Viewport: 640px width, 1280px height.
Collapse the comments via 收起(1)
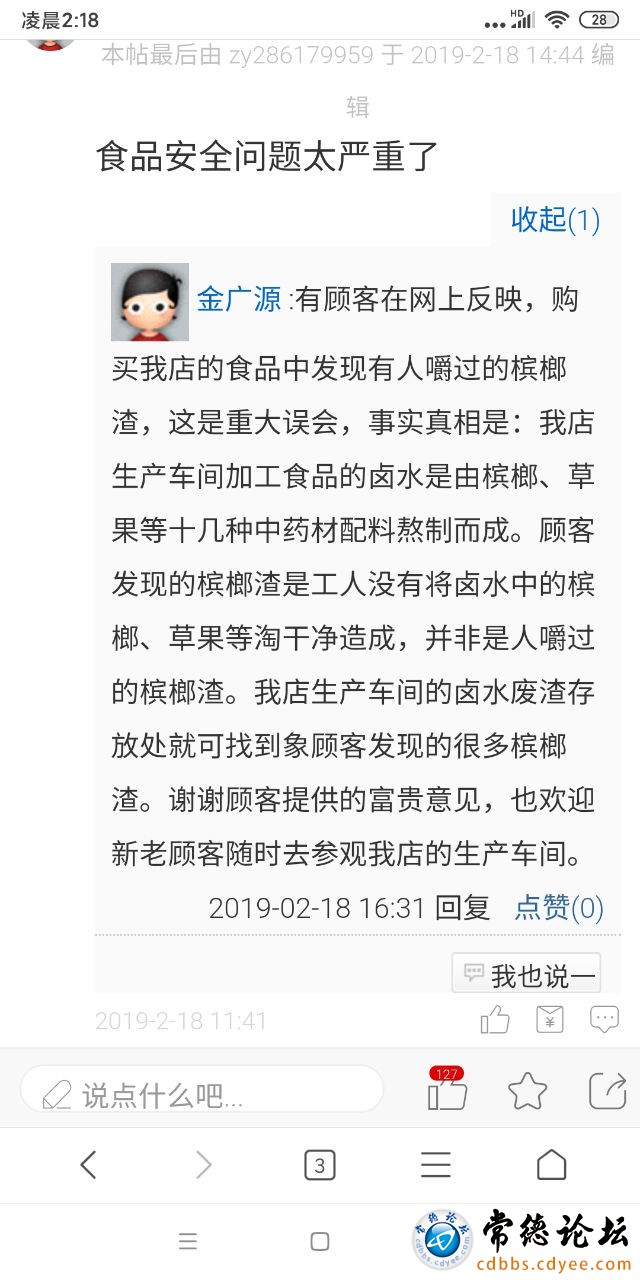555,219
